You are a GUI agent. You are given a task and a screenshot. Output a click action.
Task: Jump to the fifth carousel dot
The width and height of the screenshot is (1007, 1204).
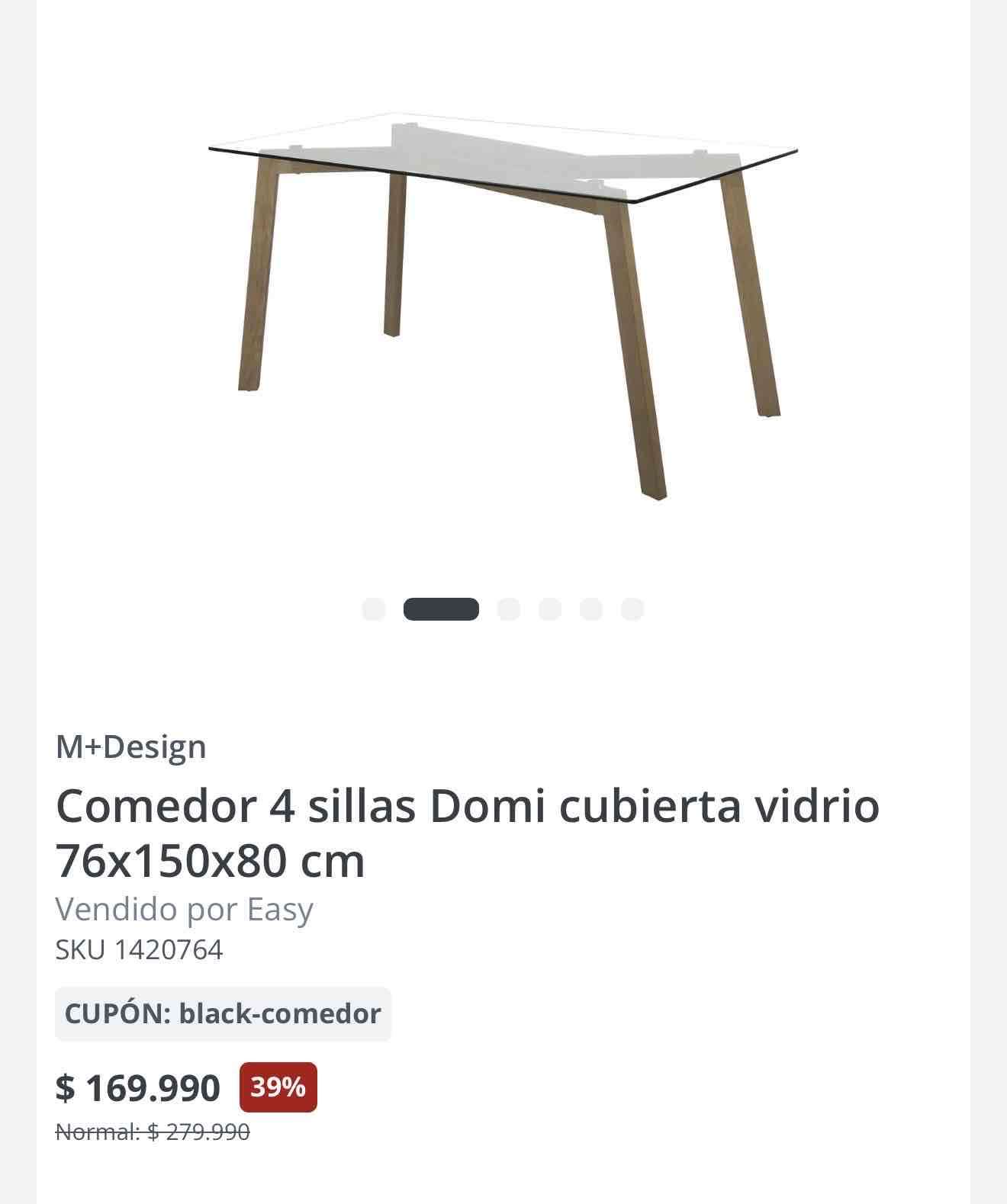click(589, 608)
